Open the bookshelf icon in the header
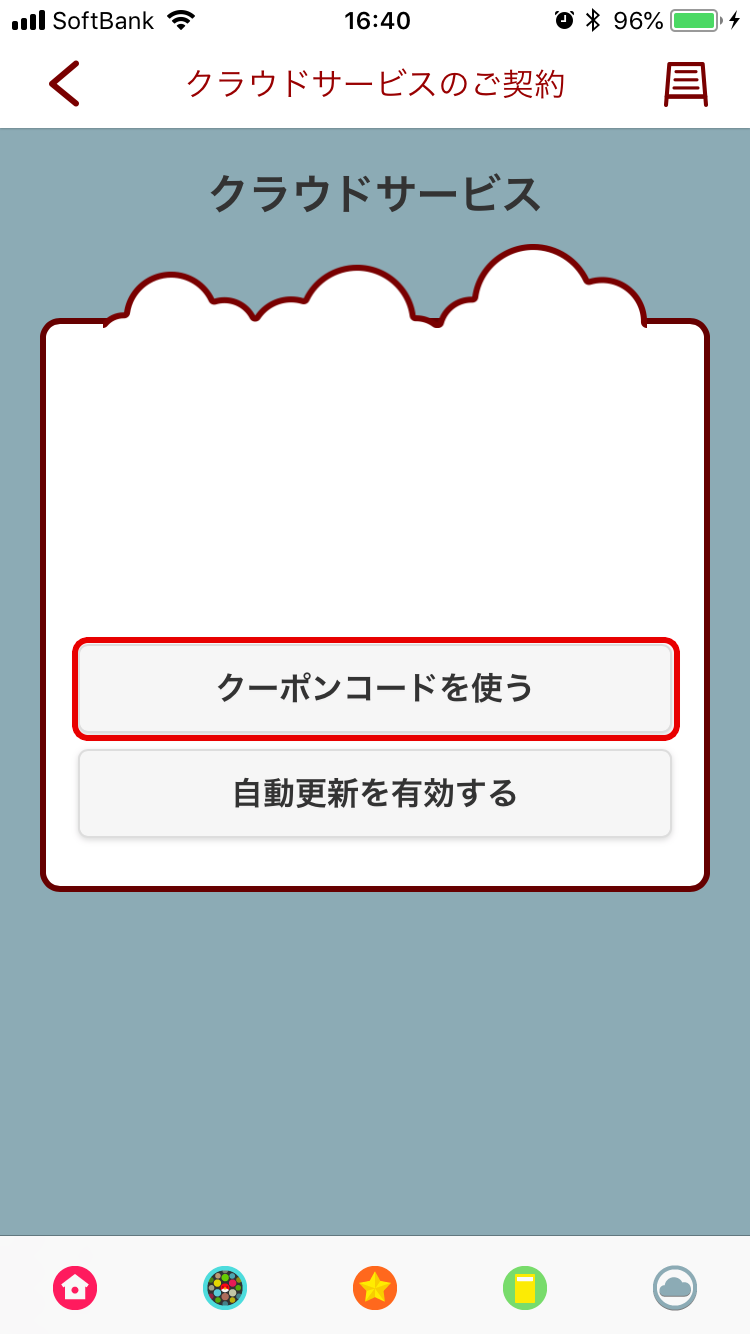The image size is (750, 1334). (686, 84)
